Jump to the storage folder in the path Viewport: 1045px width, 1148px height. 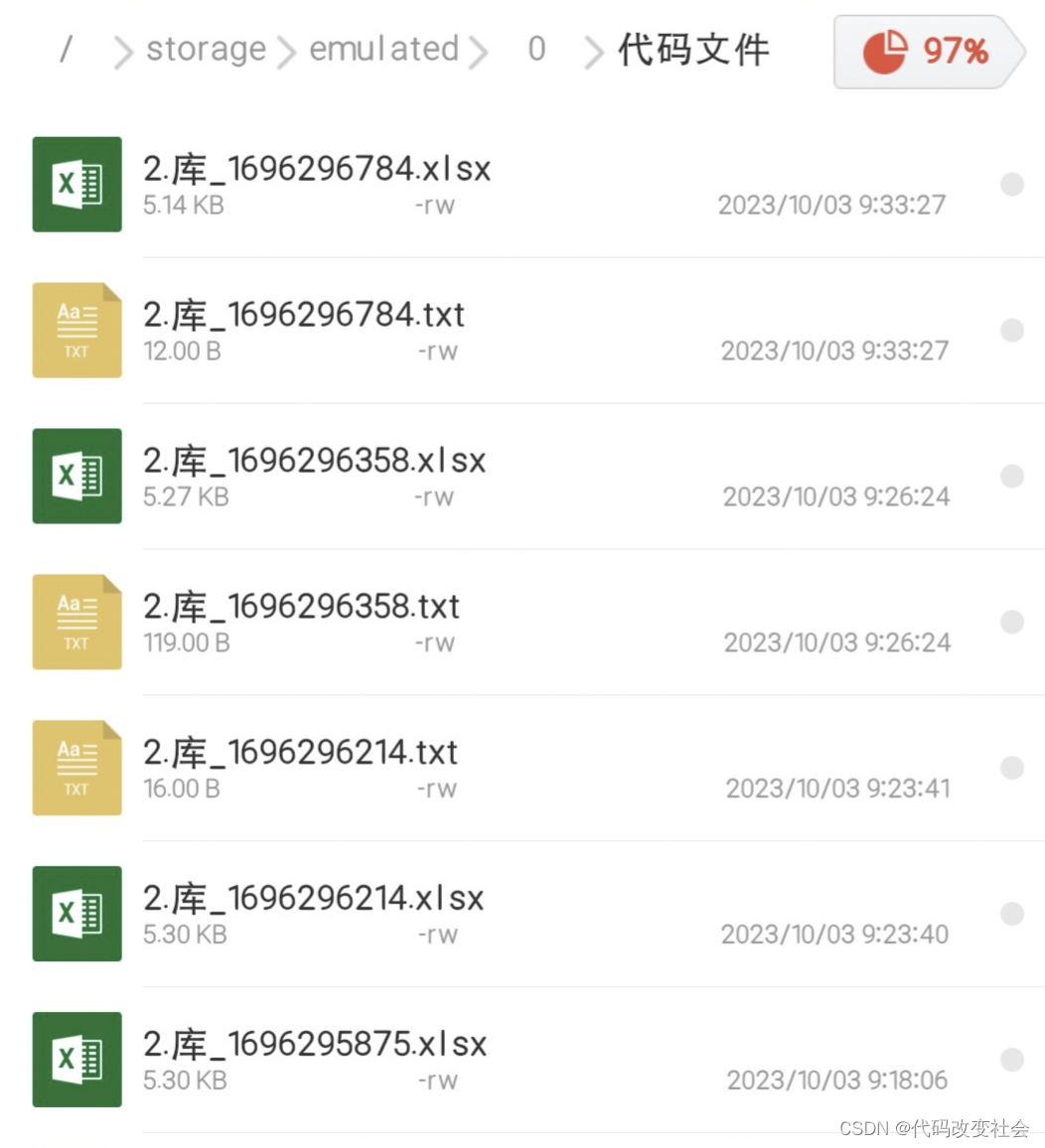[x=206, y=50]
